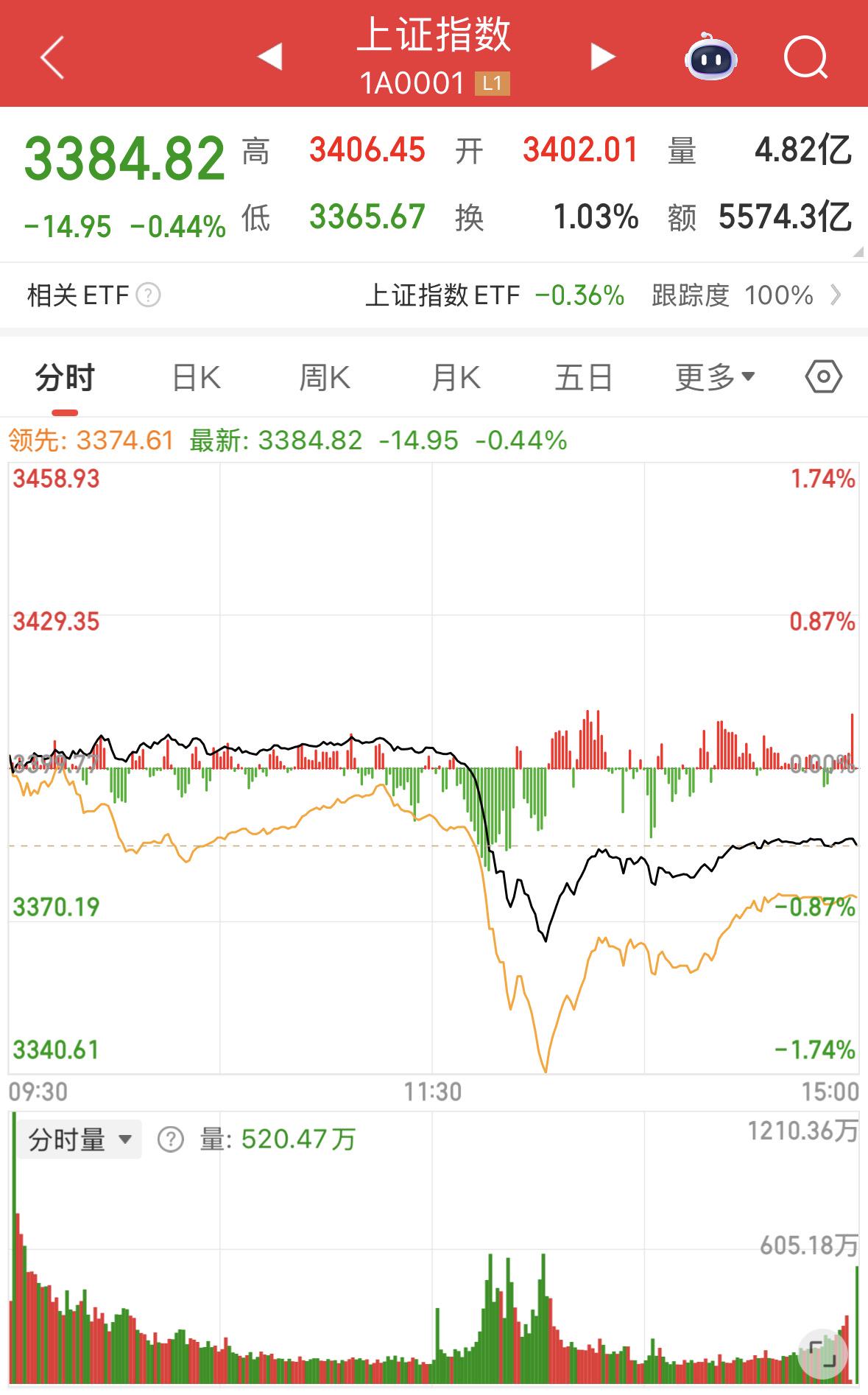Viewport: 868px width, 1395px height.
Task: Switch to the 日K tab
Action: (196, 378)
